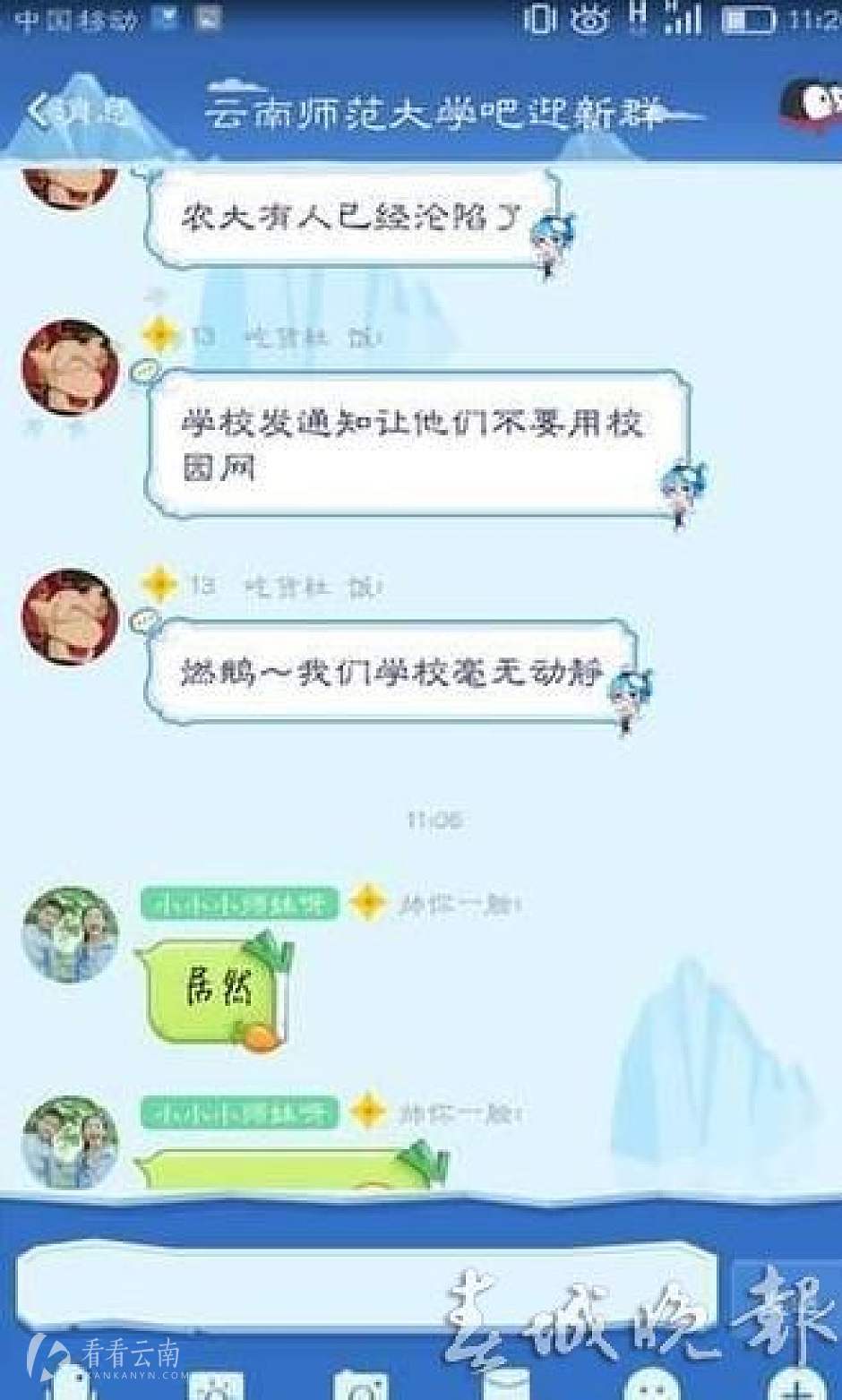Open the camera icon in bottom toolbar
This screenshot has height=1400, width=842.
coord(361,1387)
